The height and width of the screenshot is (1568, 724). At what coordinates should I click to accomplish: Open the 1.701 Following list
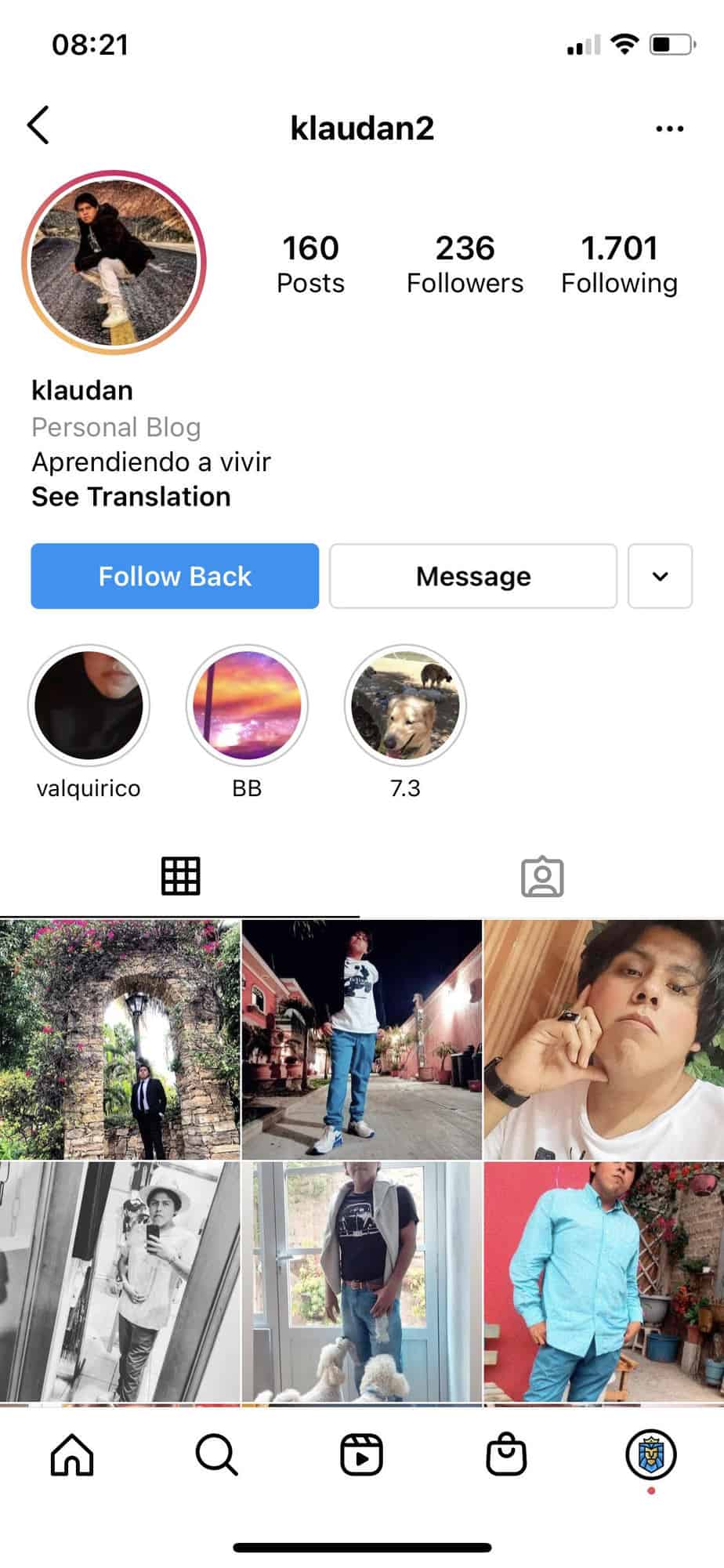[619, 264]
